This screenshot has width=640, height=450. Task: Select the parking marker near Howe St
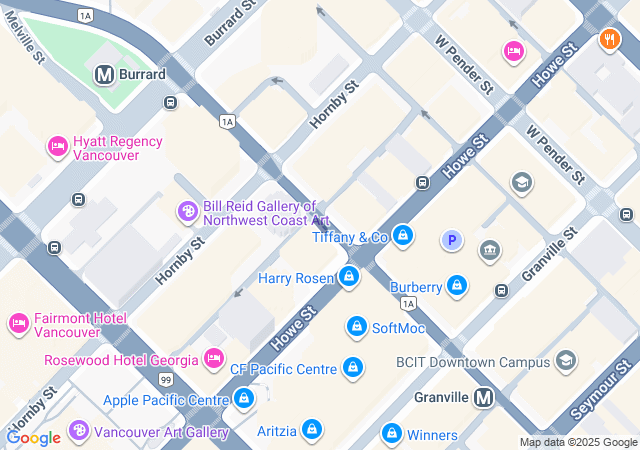click(452, 240)
